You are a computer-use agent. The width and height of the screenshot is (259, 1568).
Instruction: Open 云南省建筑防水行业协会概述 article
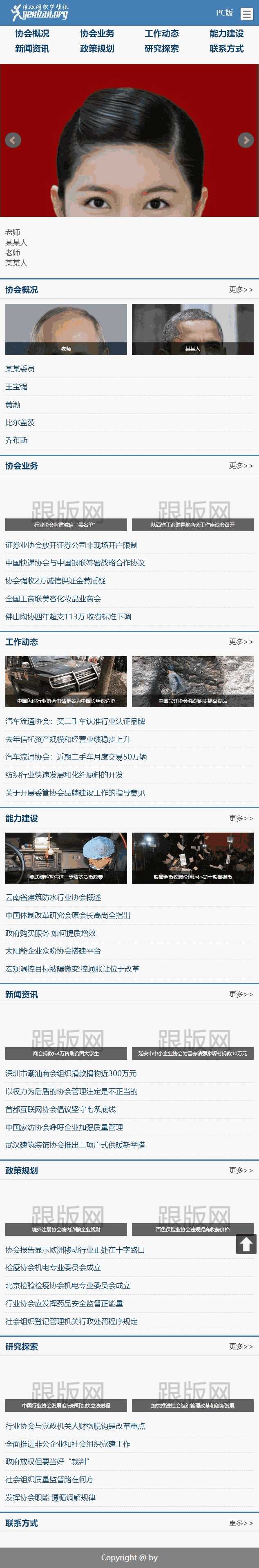click(53, 897)
